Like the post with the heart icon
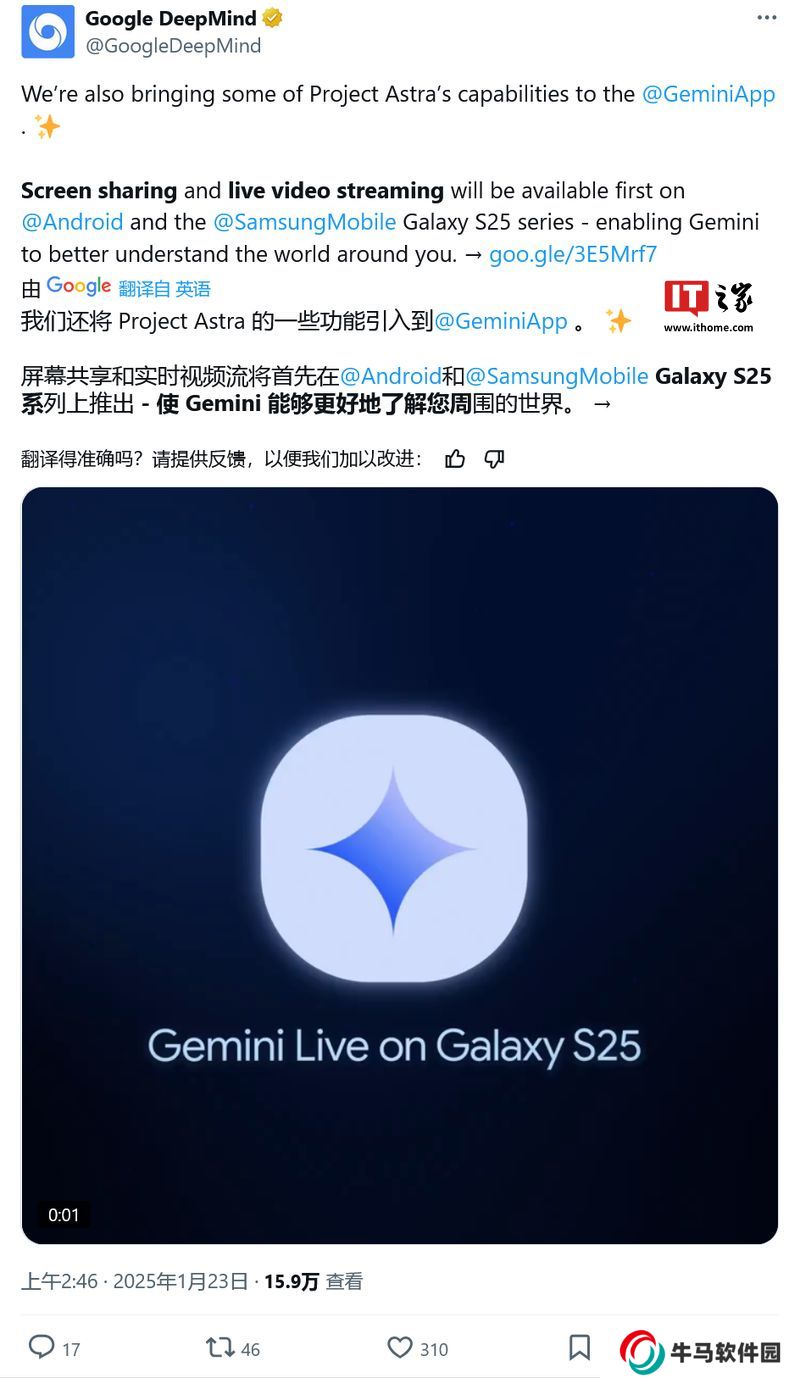 point(400,1348)
